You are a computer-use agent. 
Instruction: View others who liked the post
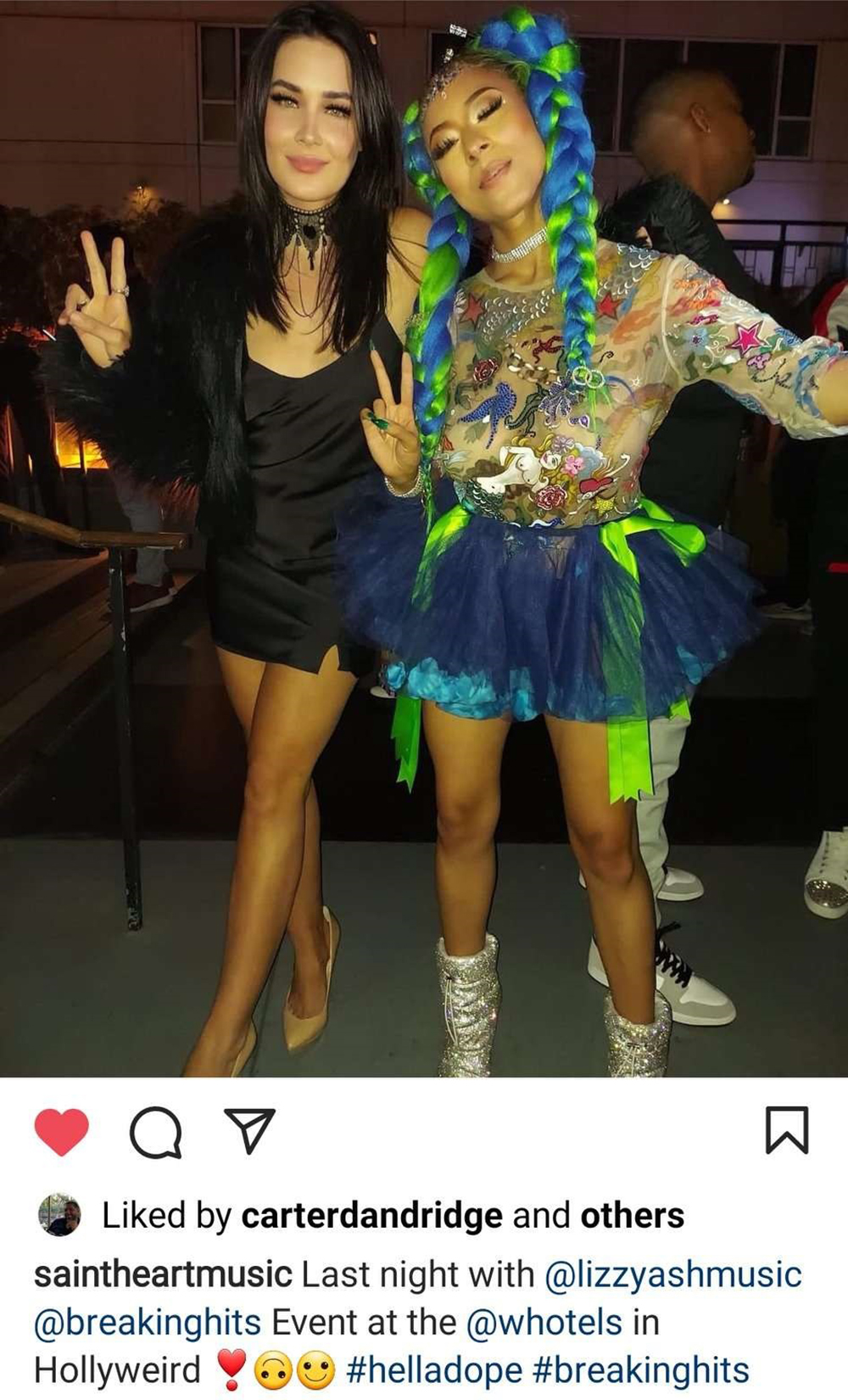632,1215
